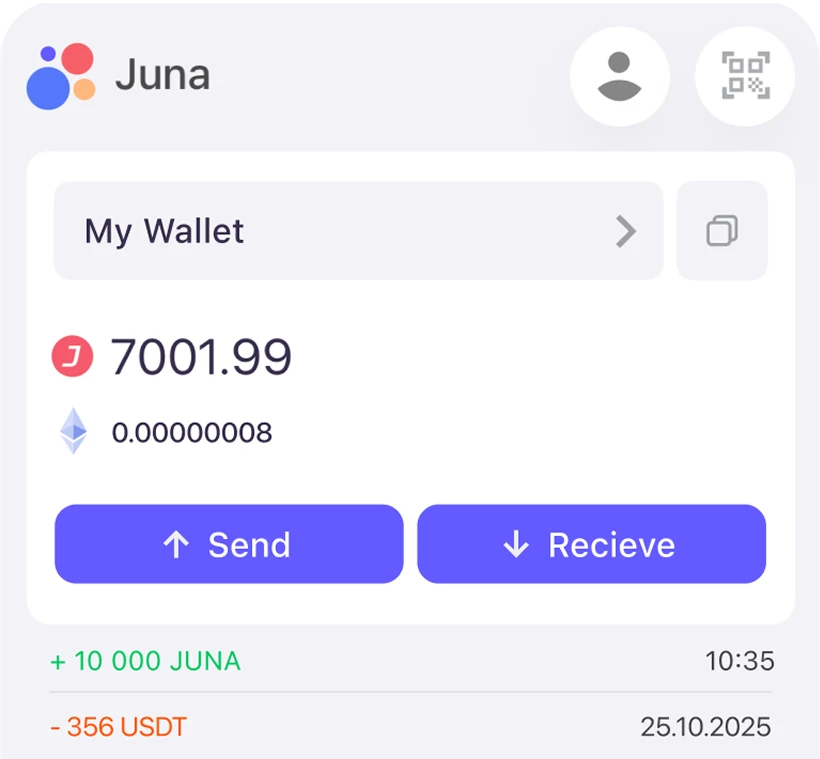Open the QR code scanner
The image size is (820, 759).
click(745, 76)
